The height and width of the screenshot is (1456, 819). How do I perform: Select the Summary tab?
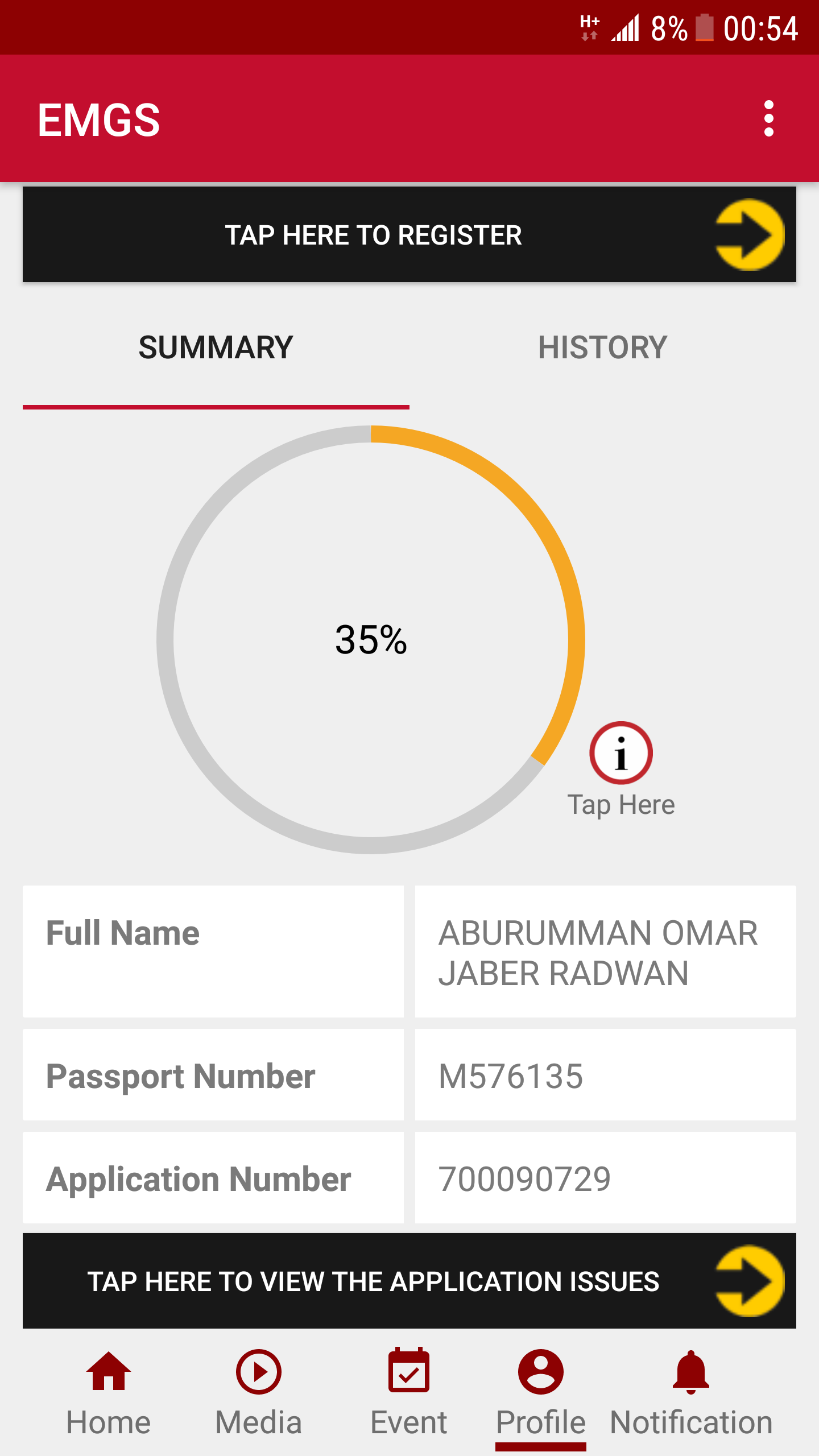[x=216, y=348]
